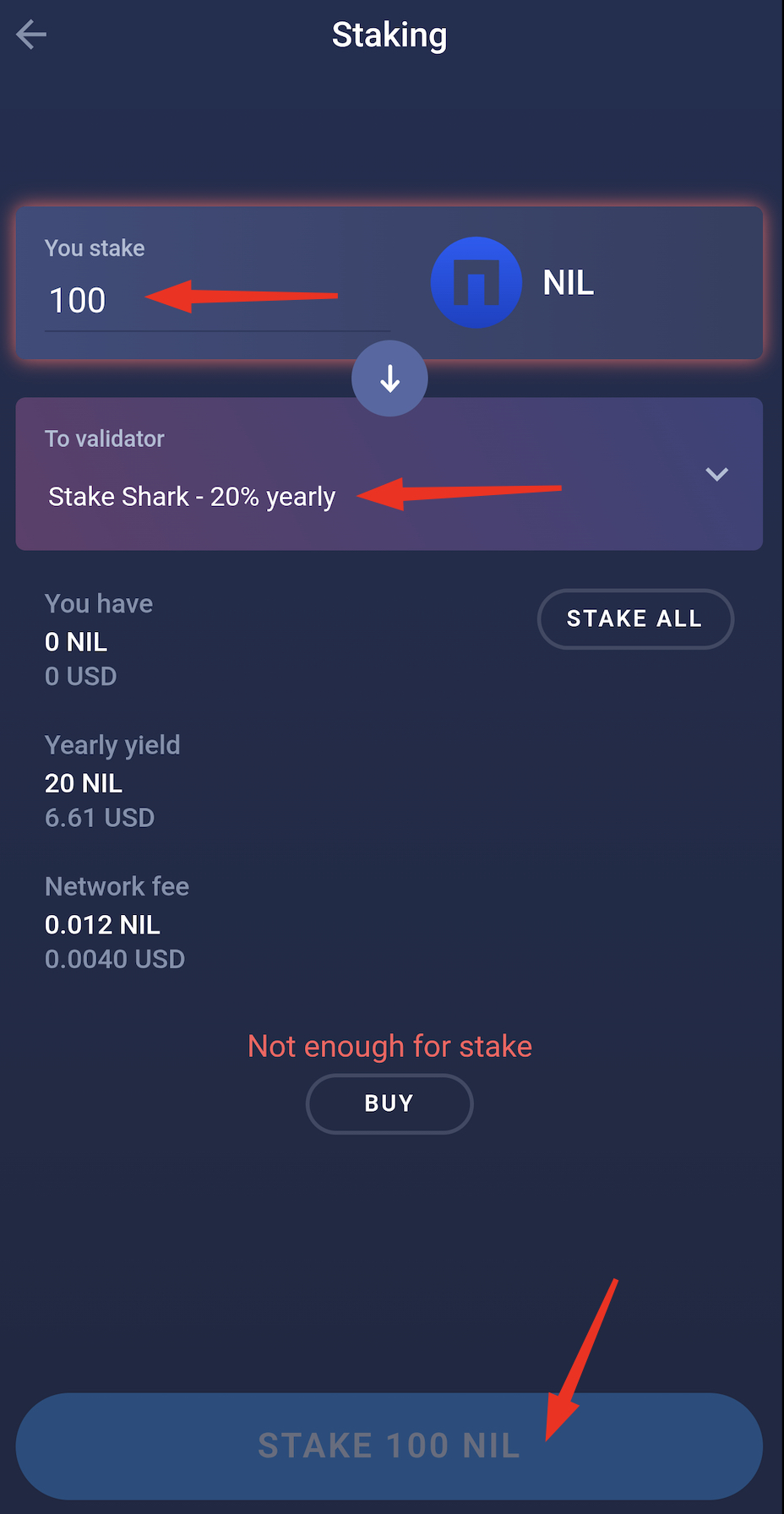784x1514 pixels.
Task: Tap Buy to get more NIL
Action: click(389, 1103)
